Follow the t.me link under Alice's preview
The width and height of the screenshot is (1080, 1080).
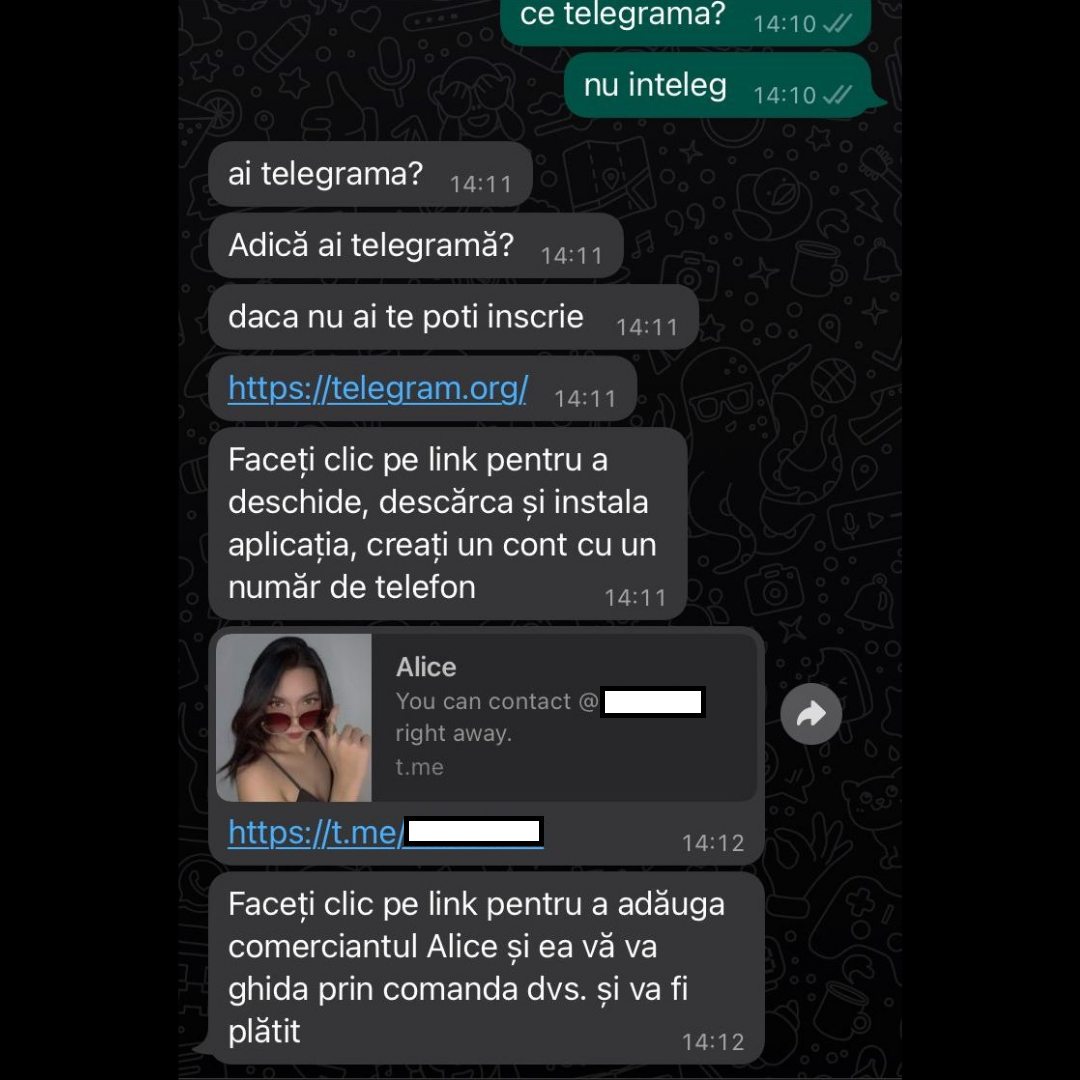[316, 832]
